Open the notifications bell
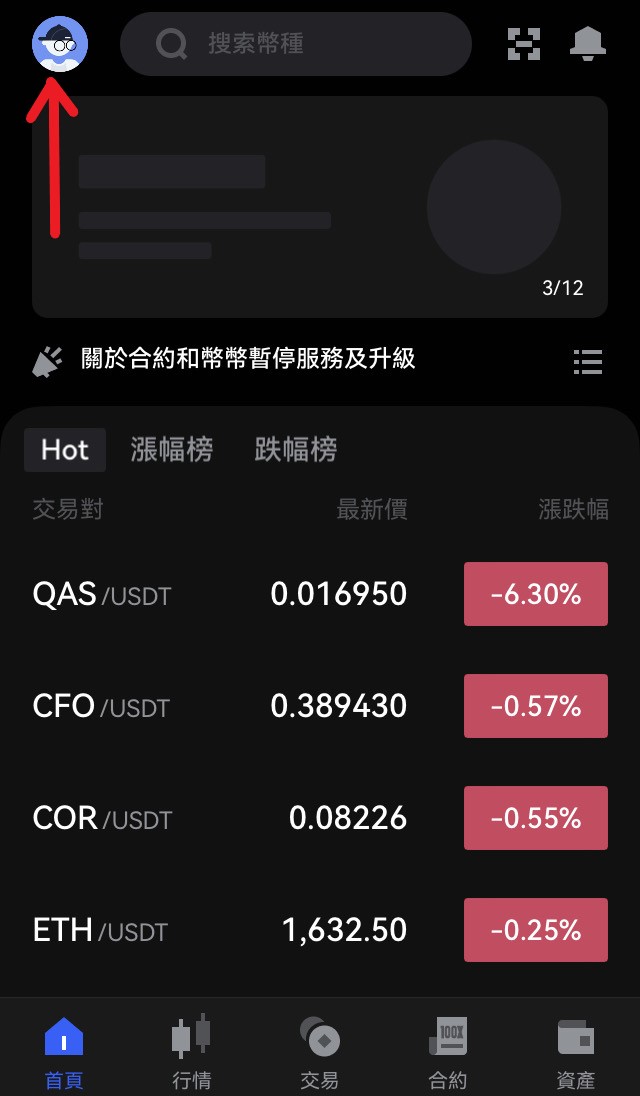 588,44
